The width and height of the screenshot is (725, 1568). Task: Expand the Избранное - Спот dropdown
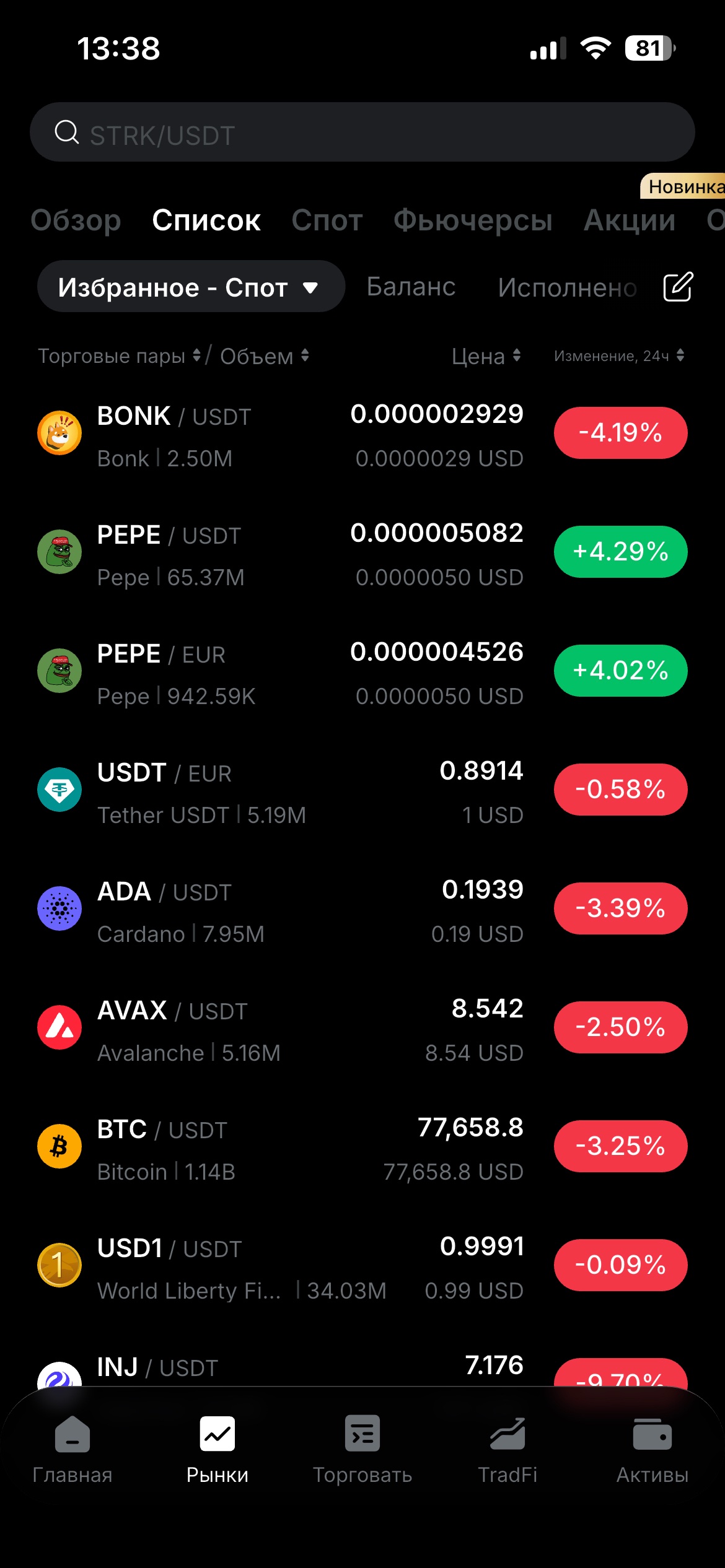(191, 287)
